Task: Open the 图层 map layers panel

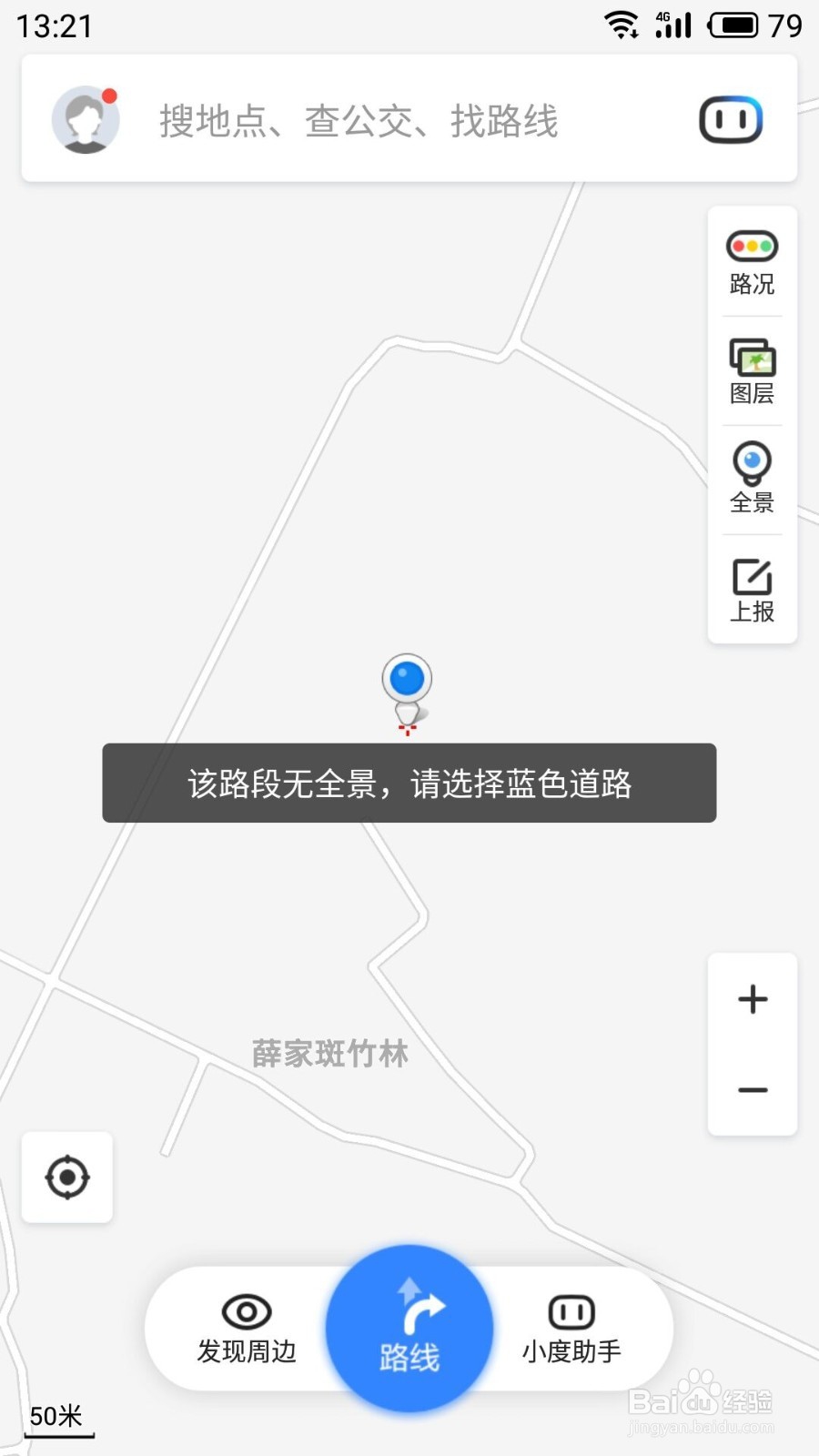Action: [752, 370]
